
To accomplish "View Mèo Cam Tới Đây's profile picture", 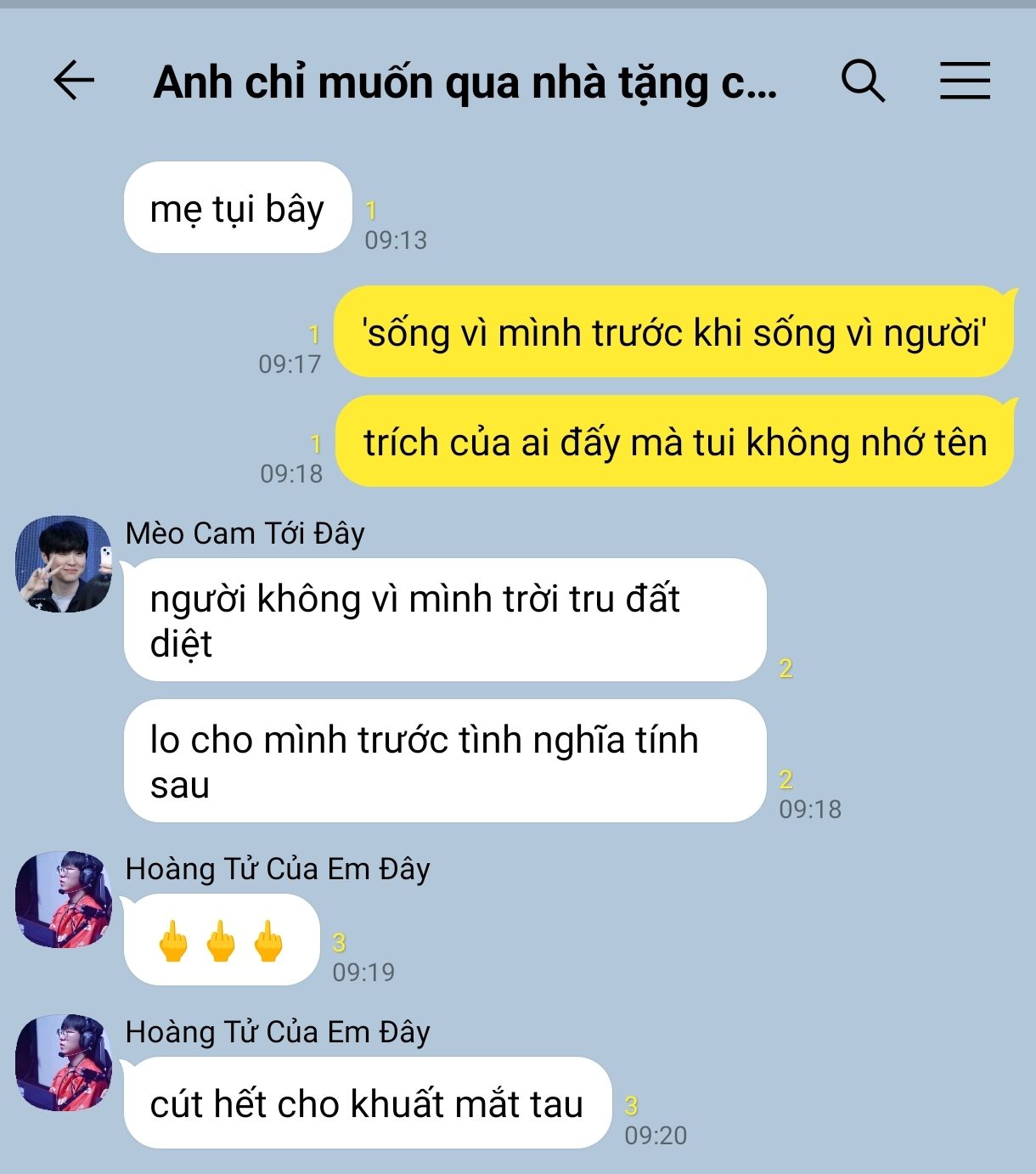I will coord(64,564).
